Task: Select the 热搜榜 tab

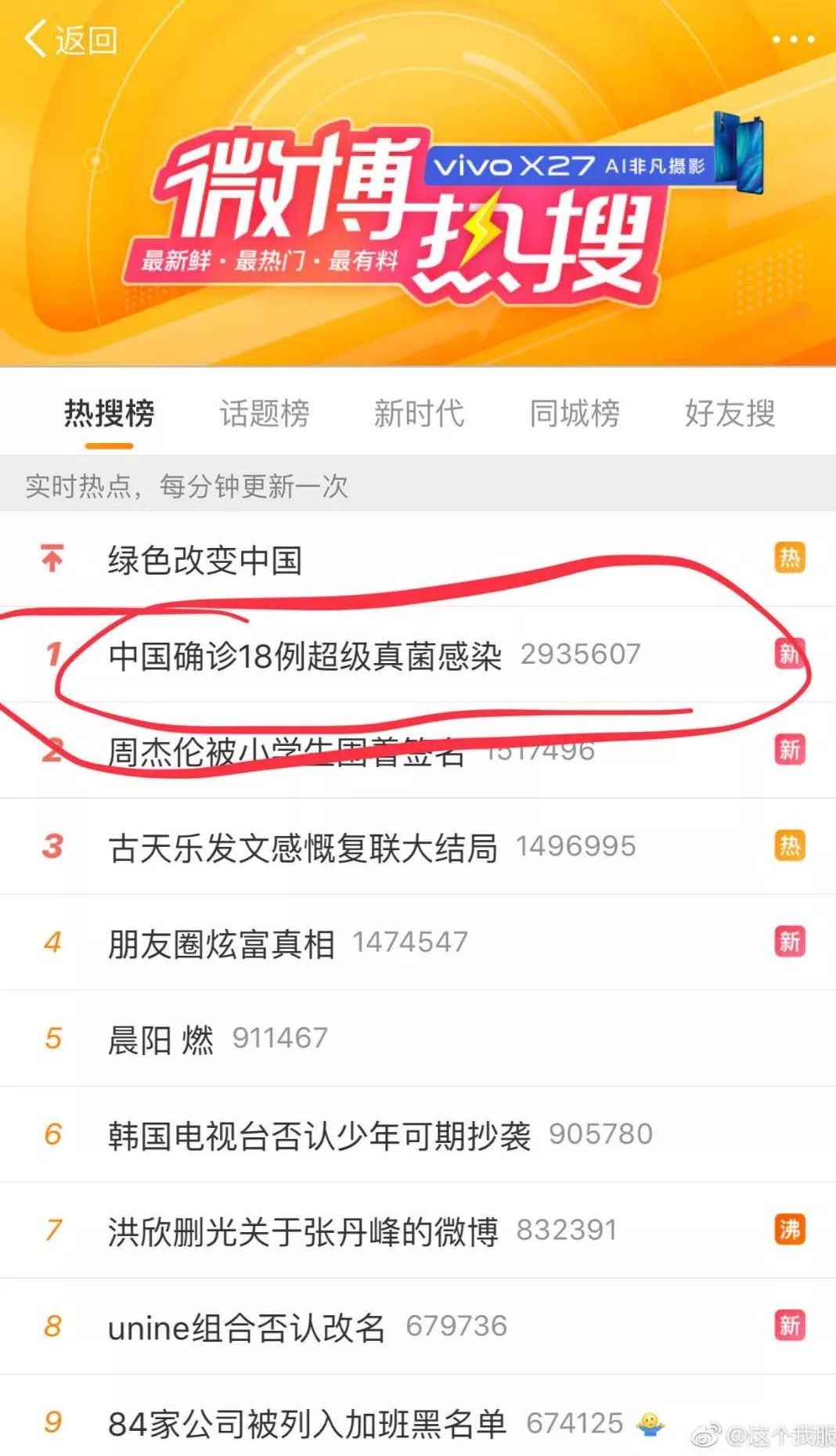Action: coord(109,413)
